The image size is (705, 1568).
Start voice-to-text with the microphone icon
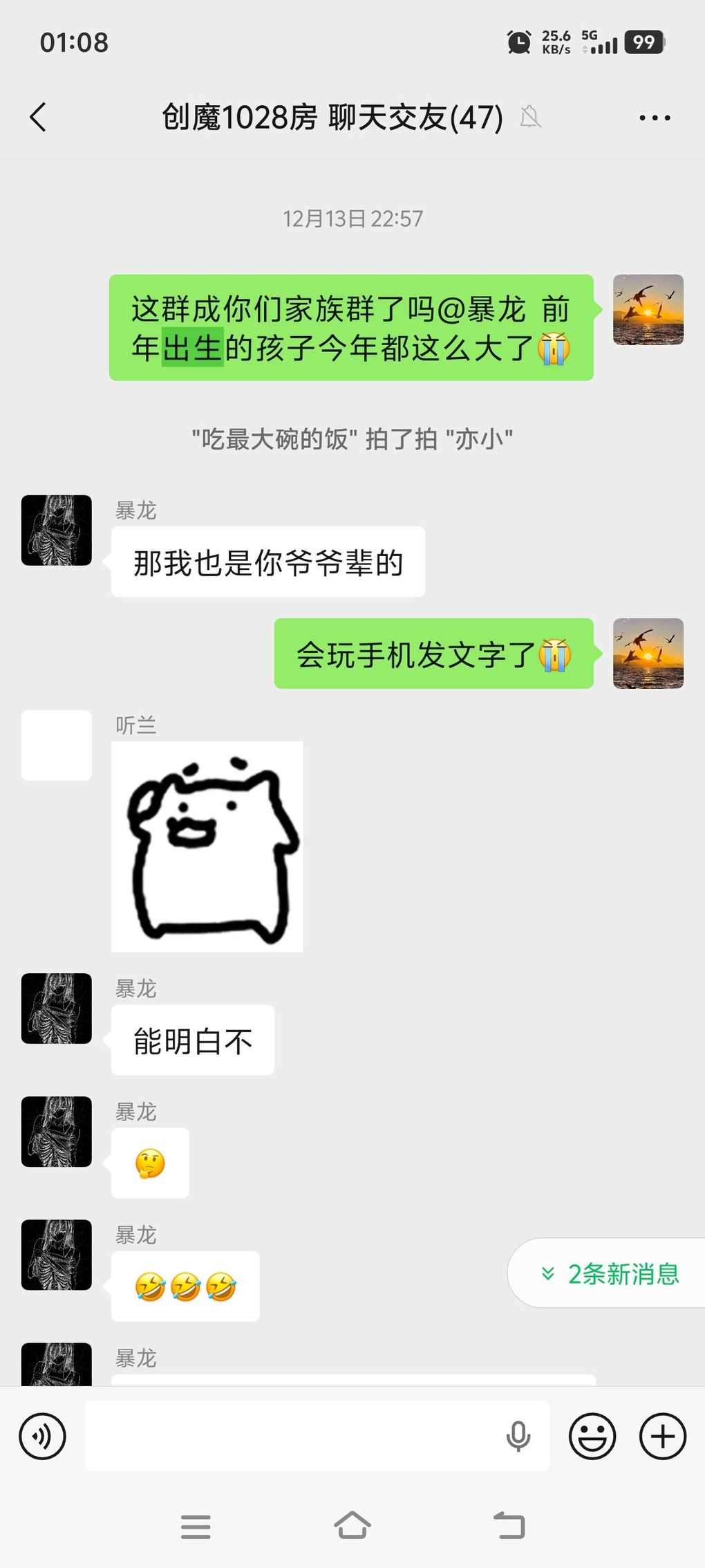(x=518, y=1437)
